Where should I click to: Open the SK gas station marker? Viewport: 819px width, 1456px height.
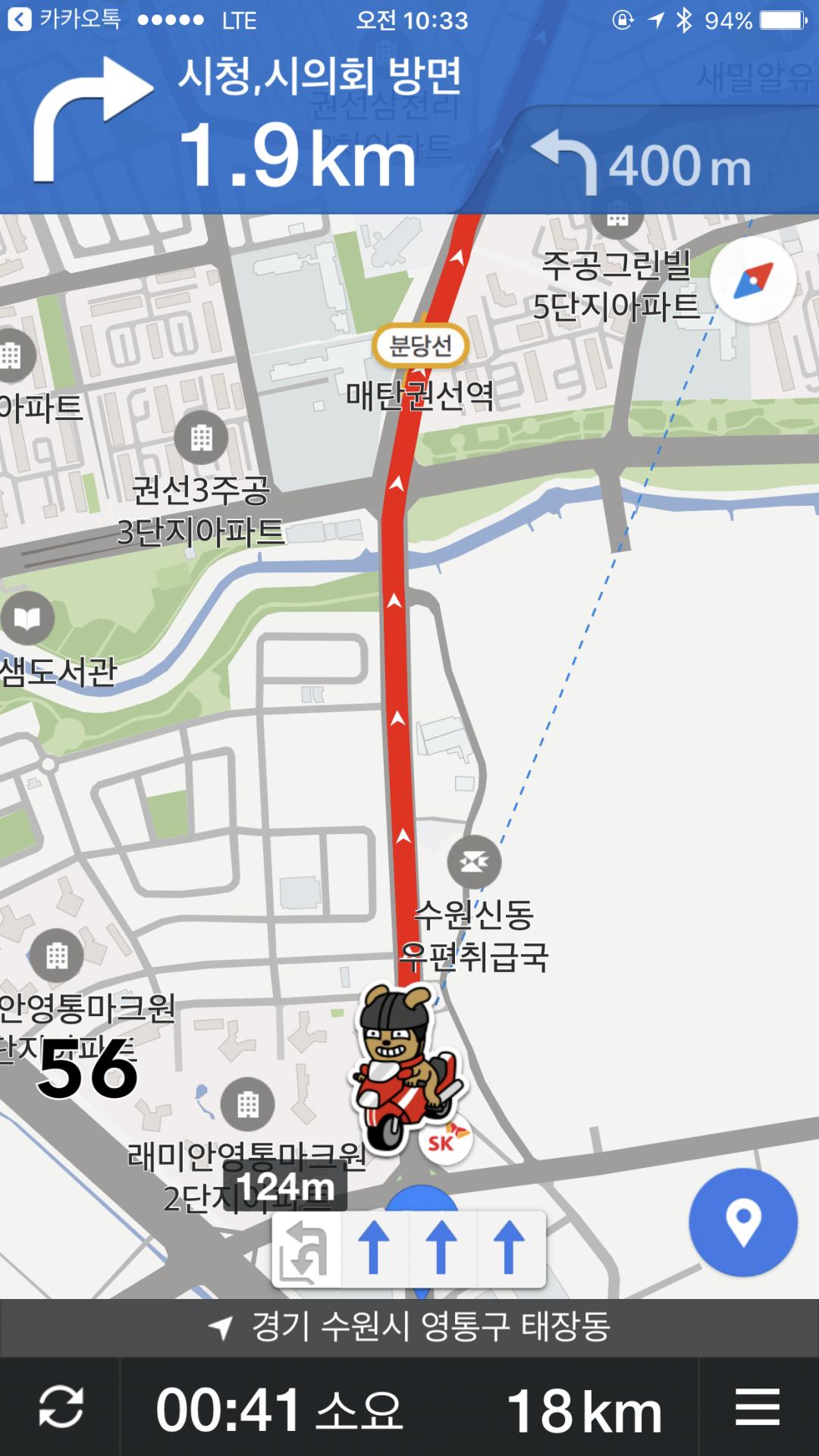point(445,1141)
